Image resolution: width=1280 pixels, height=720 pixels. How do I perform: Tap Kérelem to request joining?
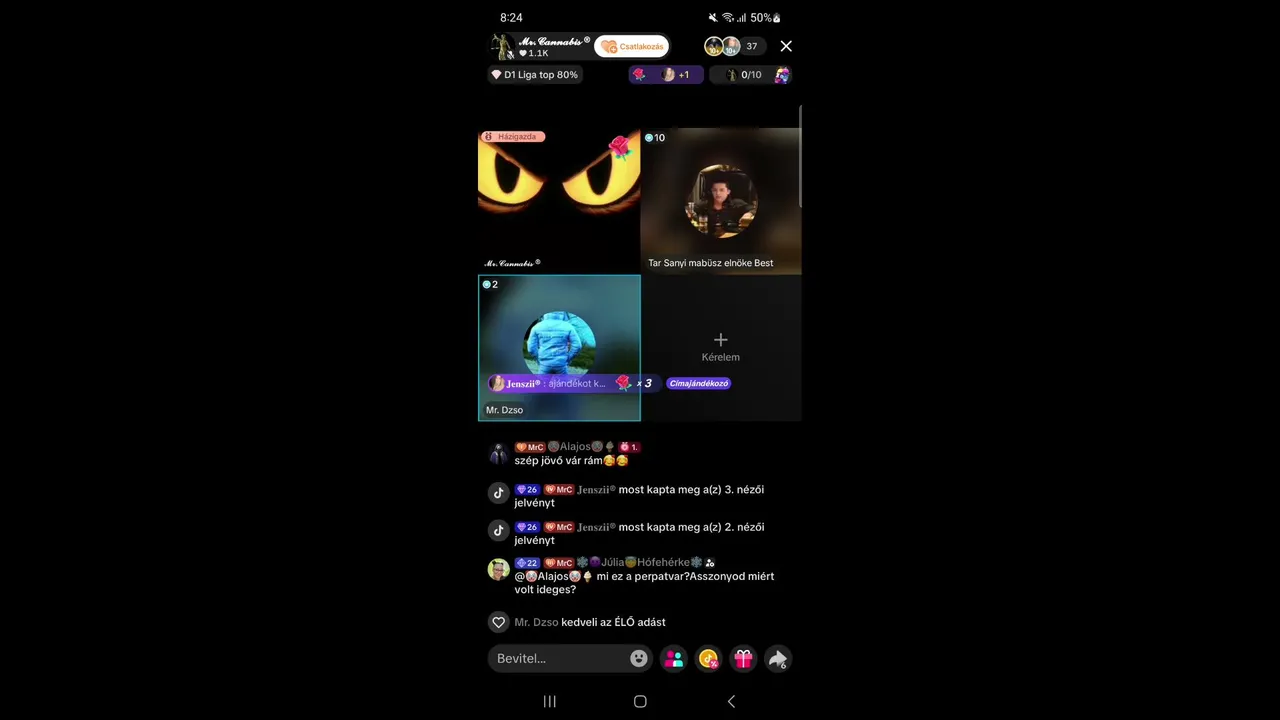(720, 347)
